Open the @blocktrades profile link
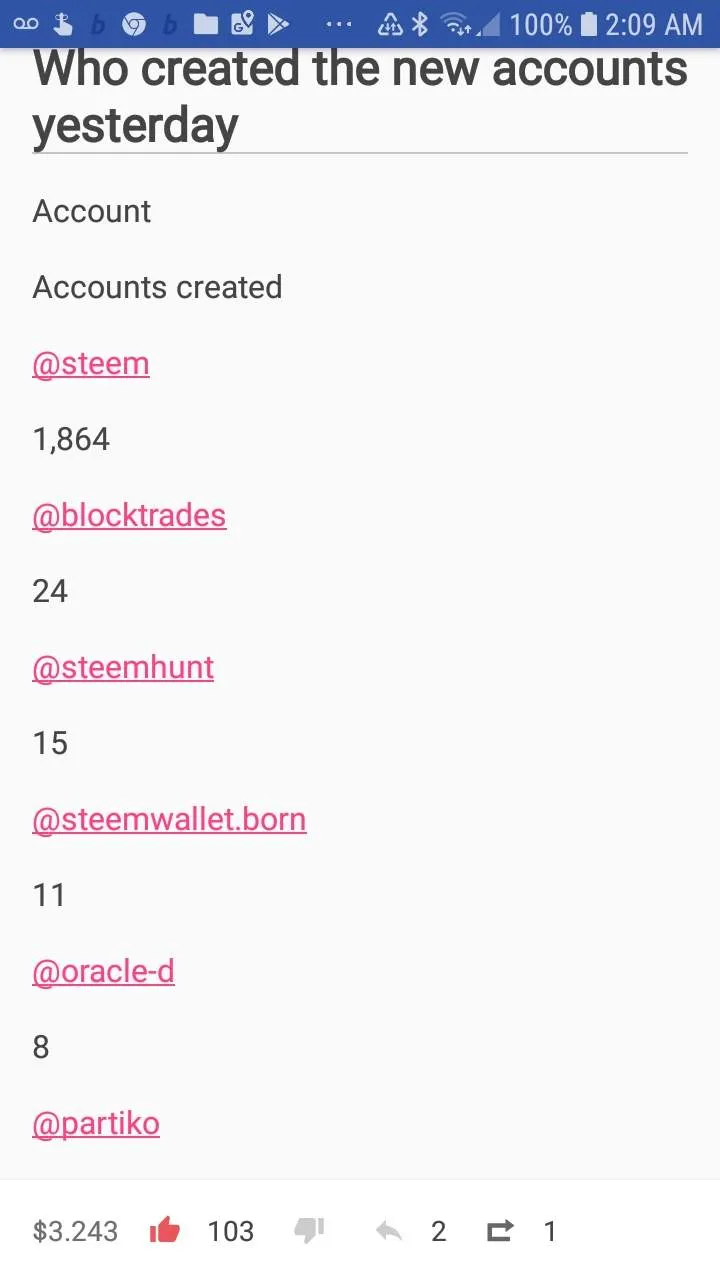The image size is (720, 1280). pyautogui.click(x=129, y=515)
